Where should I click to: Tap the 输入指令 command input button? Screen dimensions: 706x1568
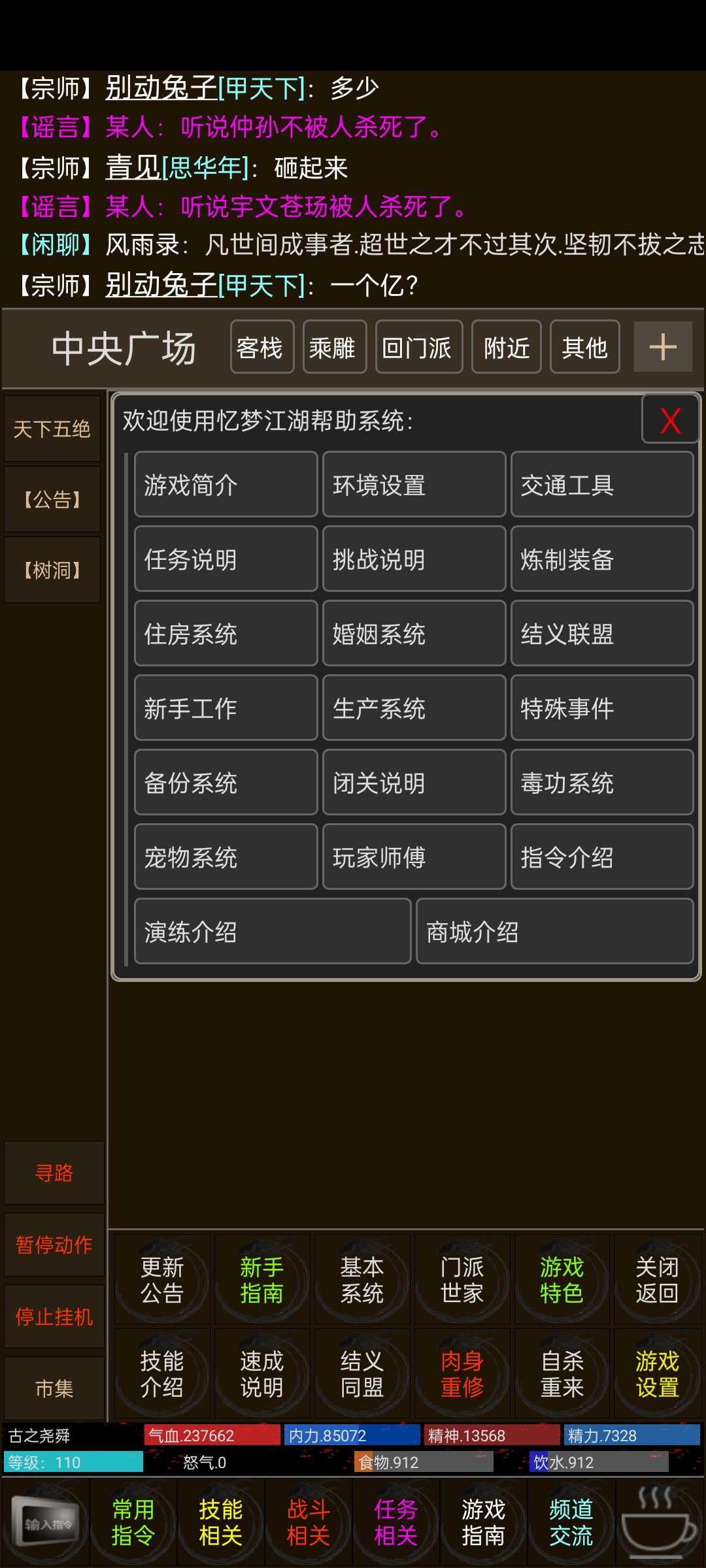click(46, 1524)
